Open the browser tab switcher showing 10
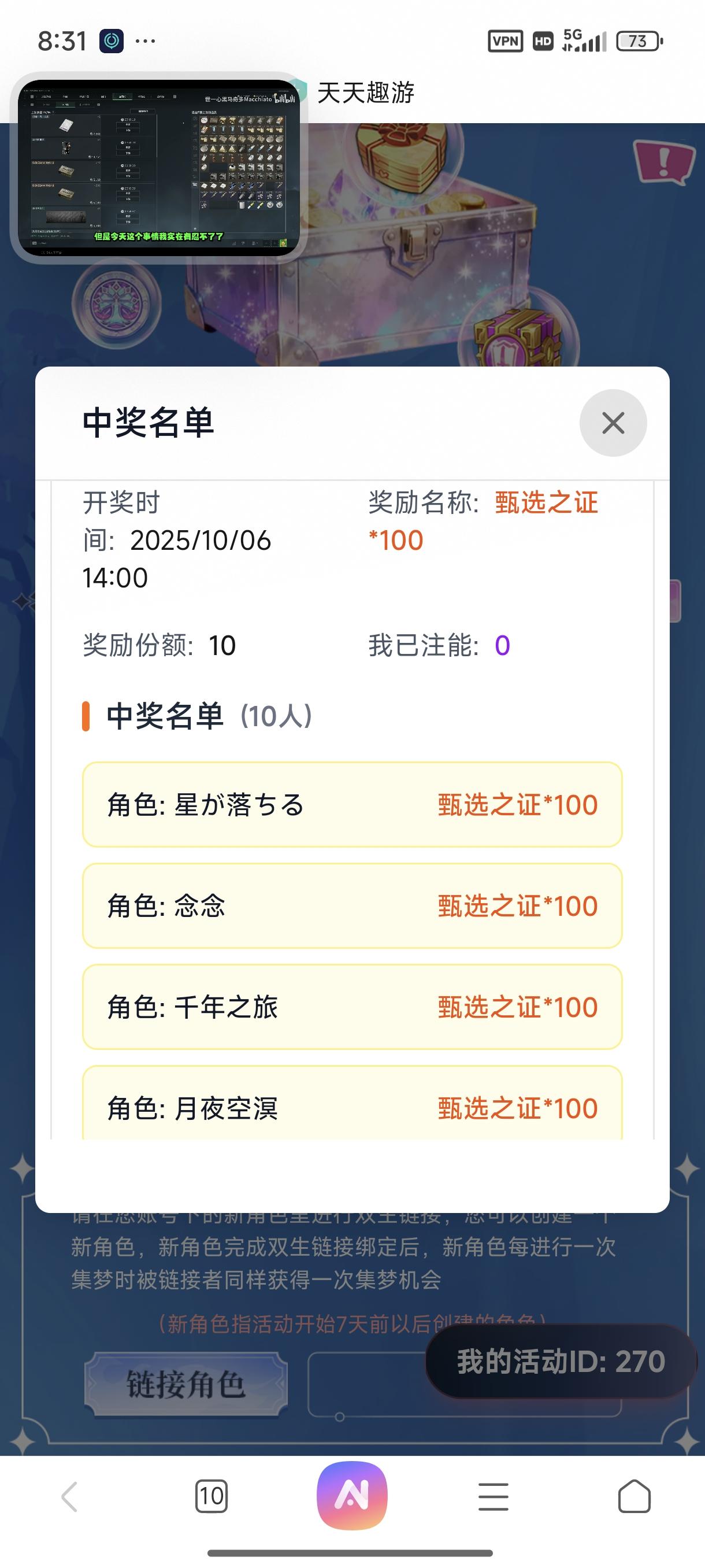This screenshot has width=705, height=1568. [211, 1497]
